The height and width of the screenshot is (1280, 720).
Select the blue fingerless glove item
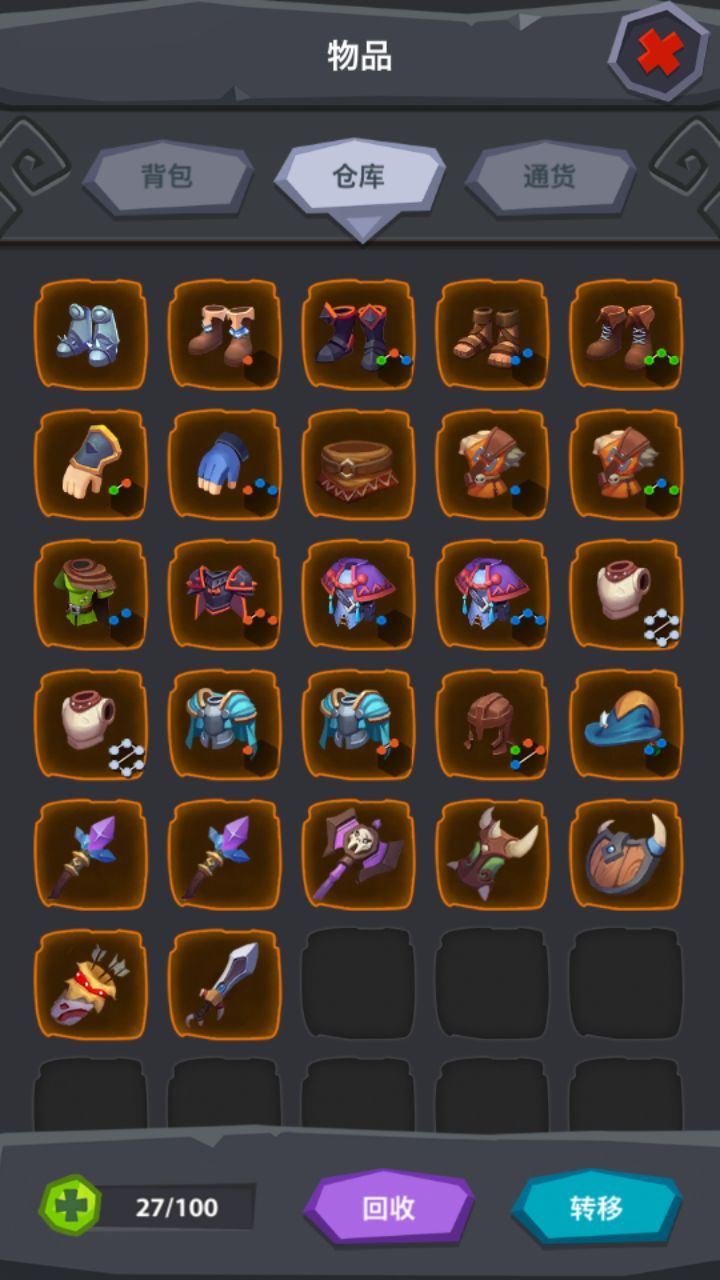tap(224, 464)
